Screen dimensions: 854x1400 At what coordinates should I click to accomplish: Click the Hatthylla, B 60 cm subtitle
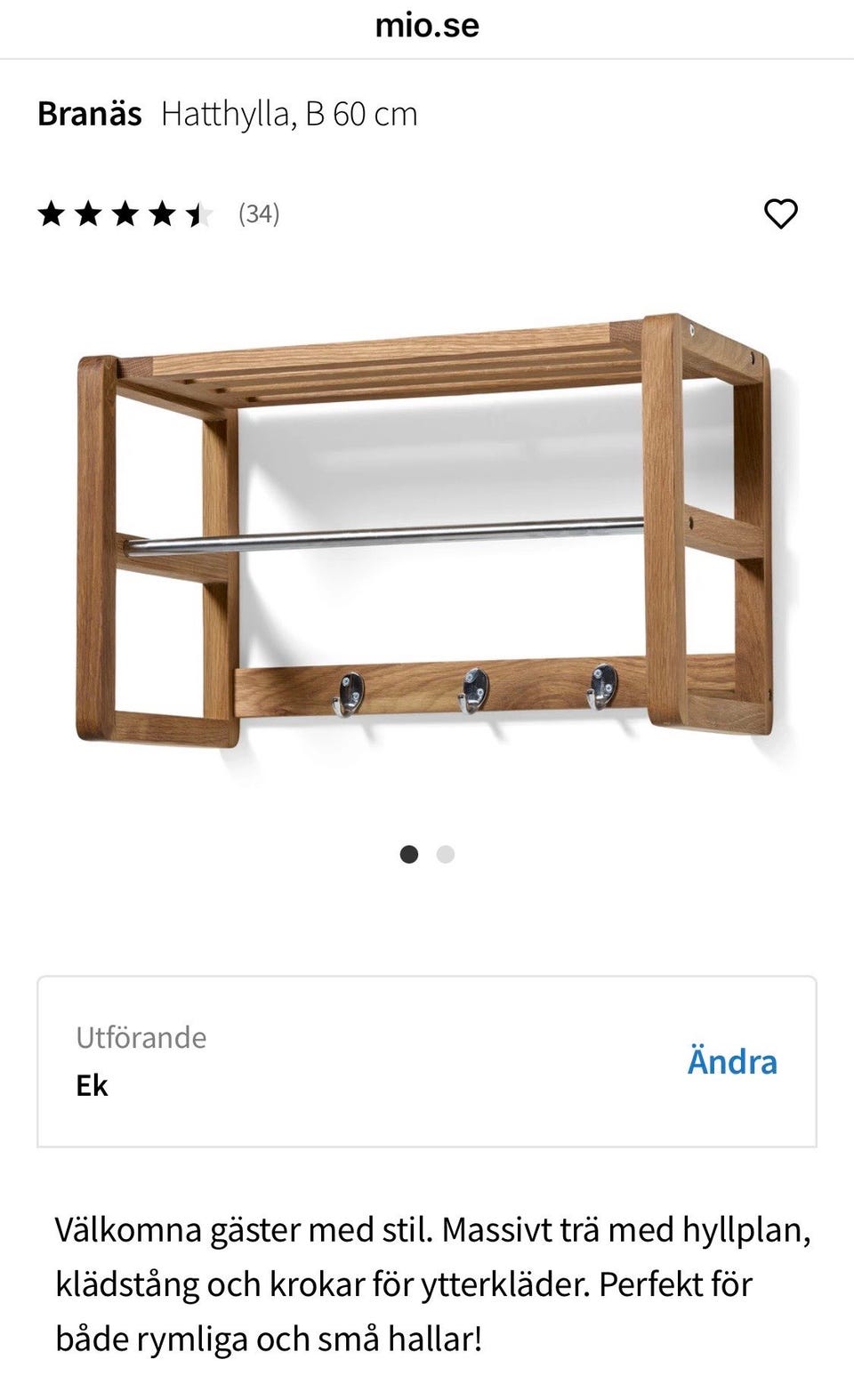click(x=289, y=113)
